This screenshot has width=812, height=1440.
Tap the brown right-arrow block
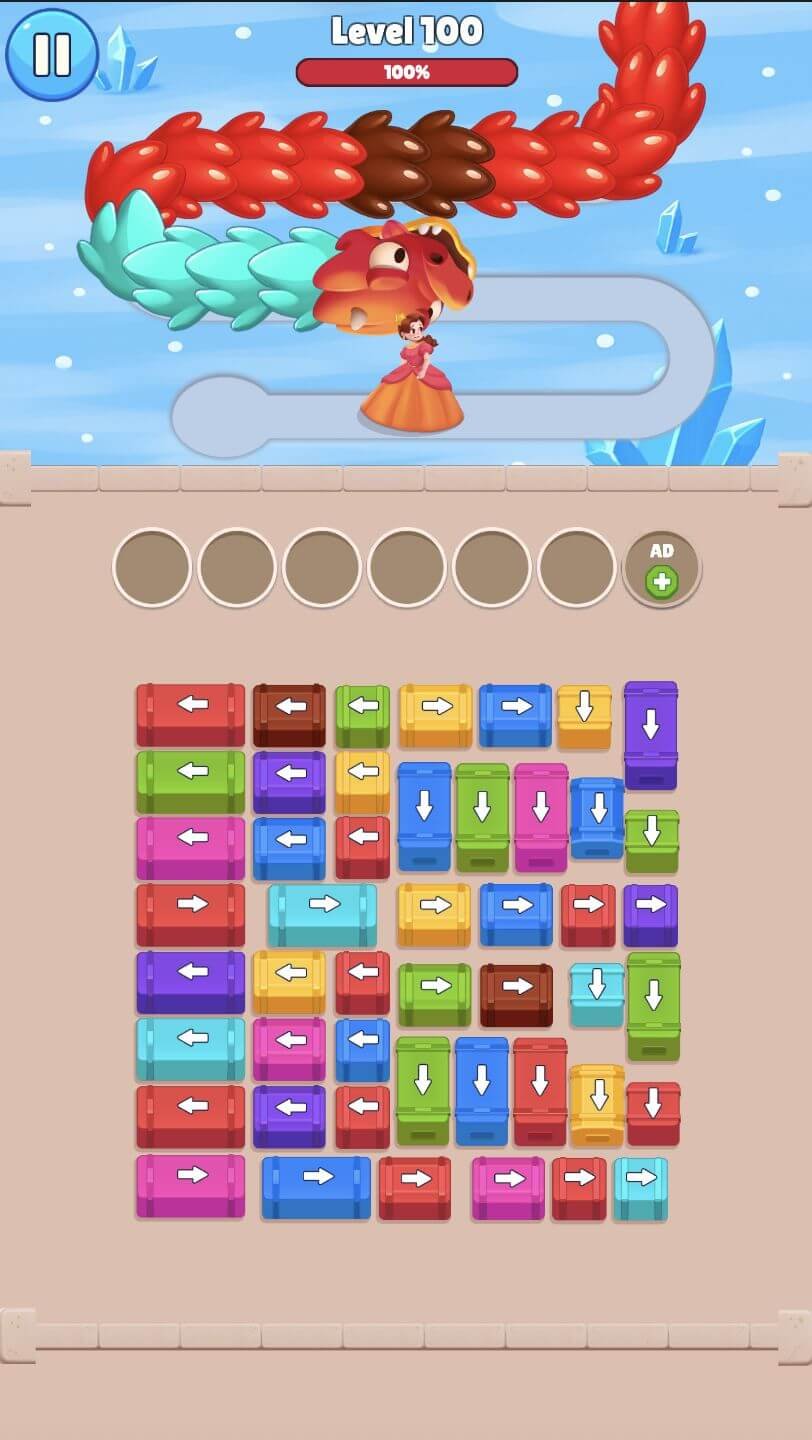tap(516, 994)
